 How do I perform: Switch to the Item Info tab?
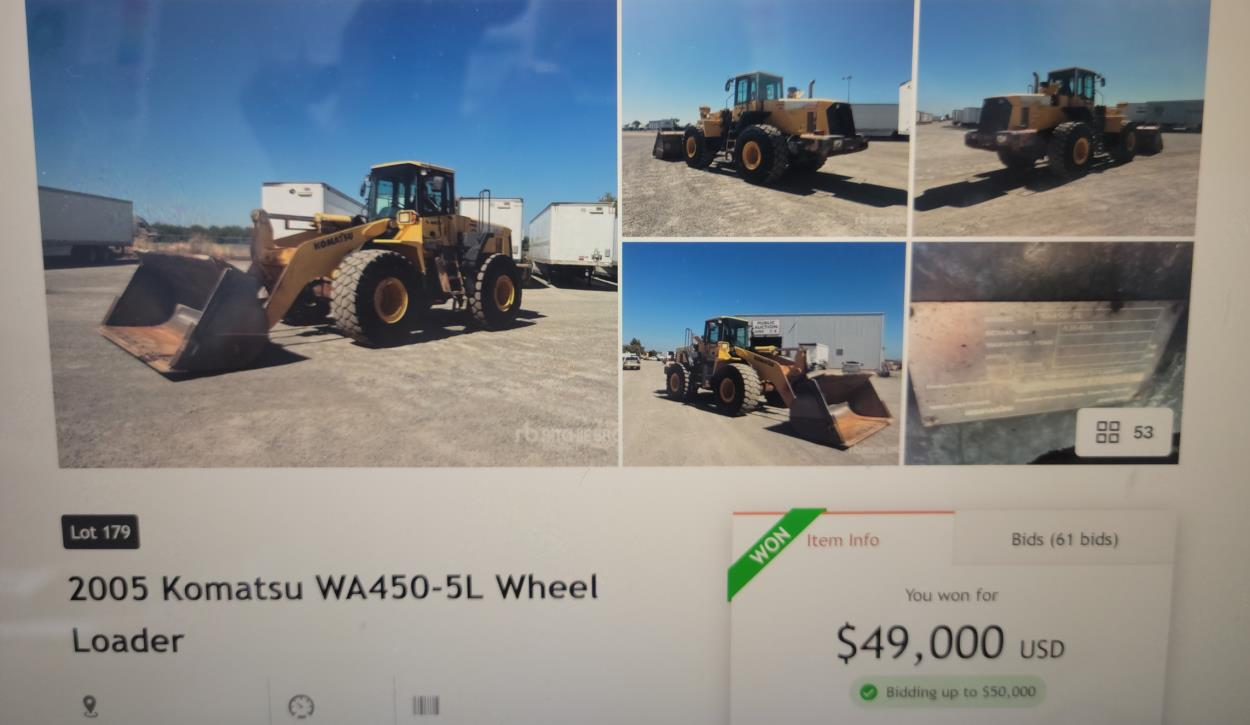[x=843, y=540]
